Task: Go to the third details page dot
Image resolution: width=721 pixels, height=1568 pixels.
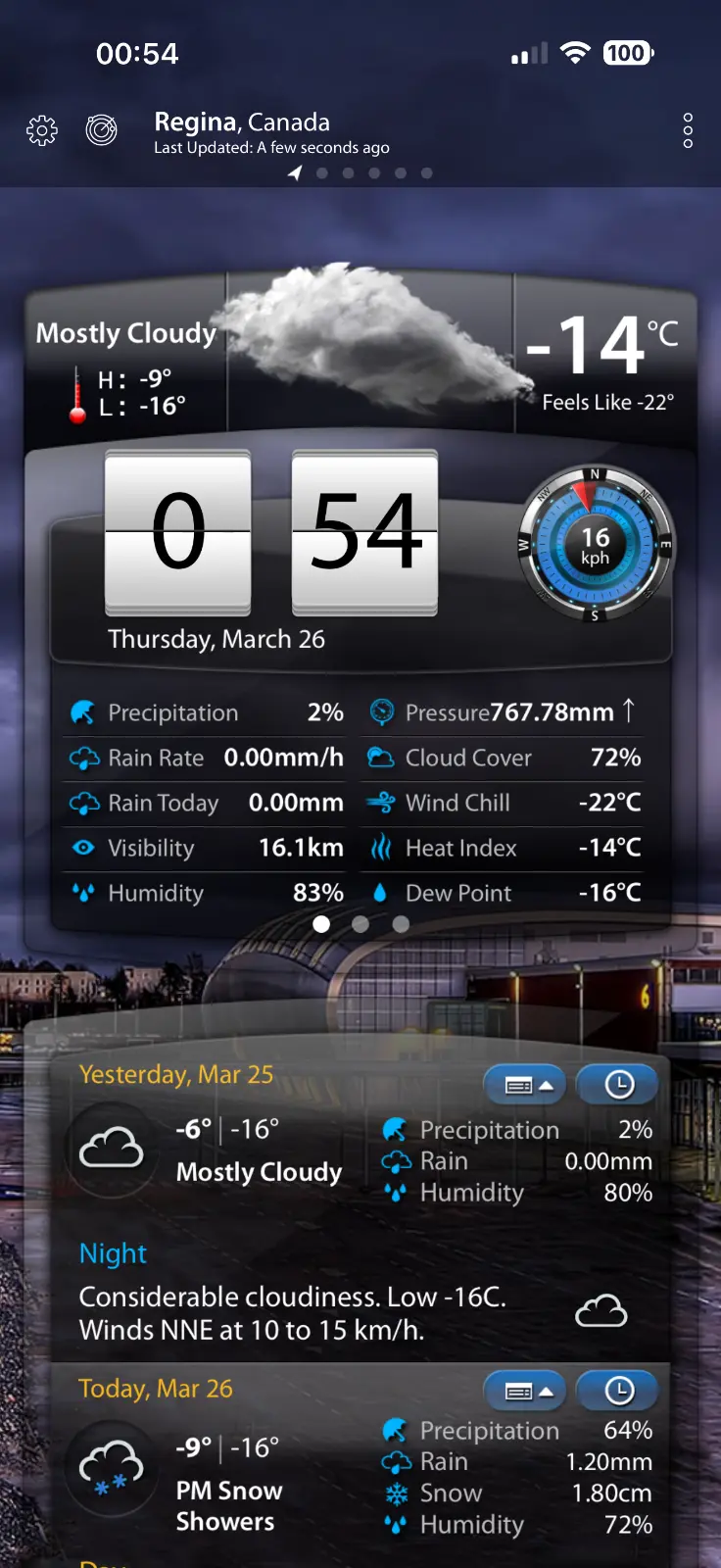Action: tap(401, 924)
